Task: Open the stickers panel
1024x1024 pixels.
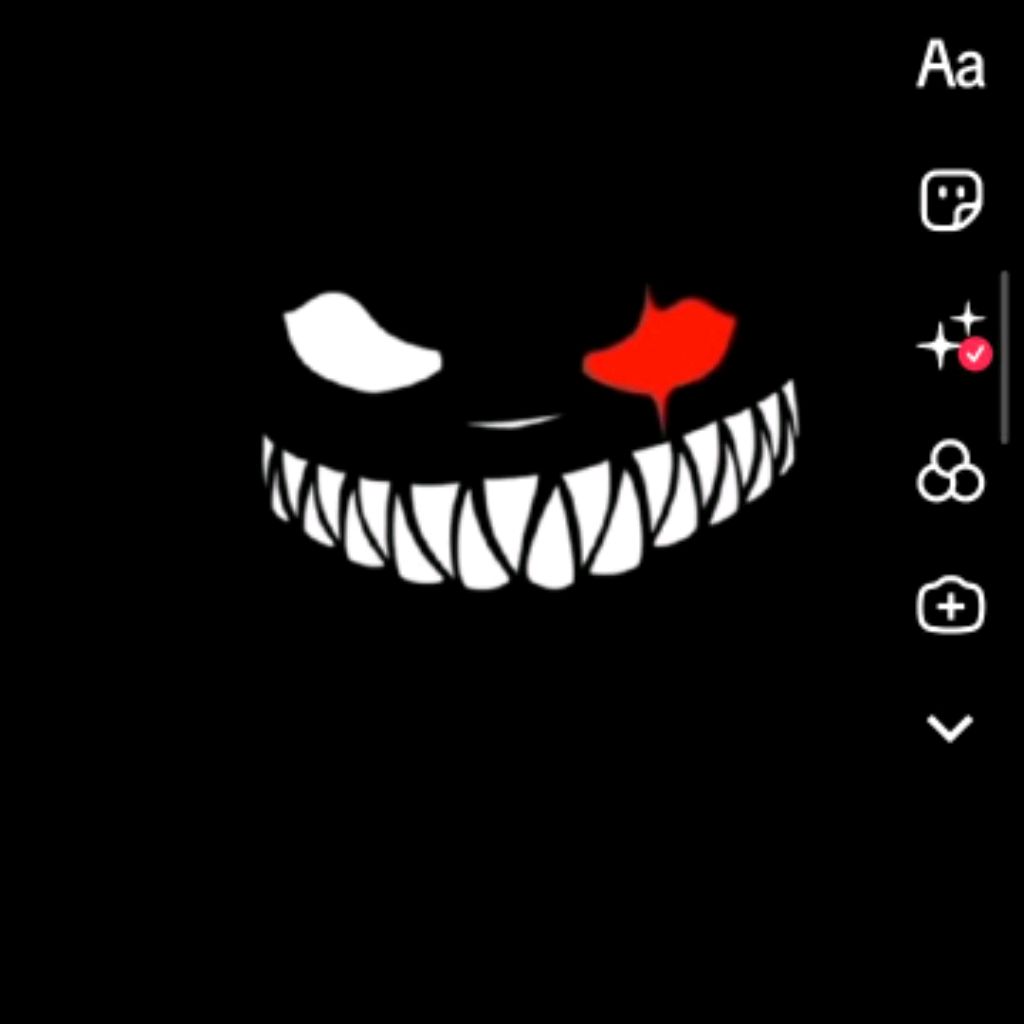Action: [x=950, y=200]
